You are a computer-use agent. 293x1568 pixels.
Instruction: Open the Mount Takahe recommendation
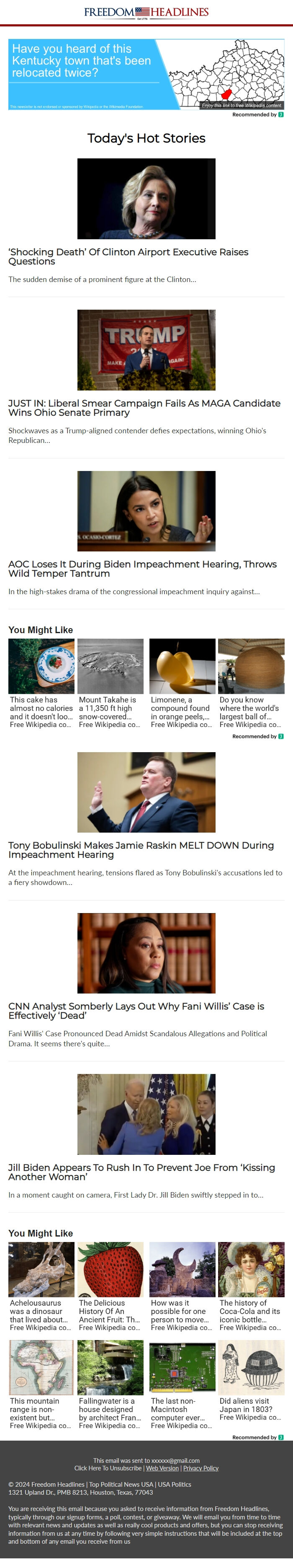110,682
